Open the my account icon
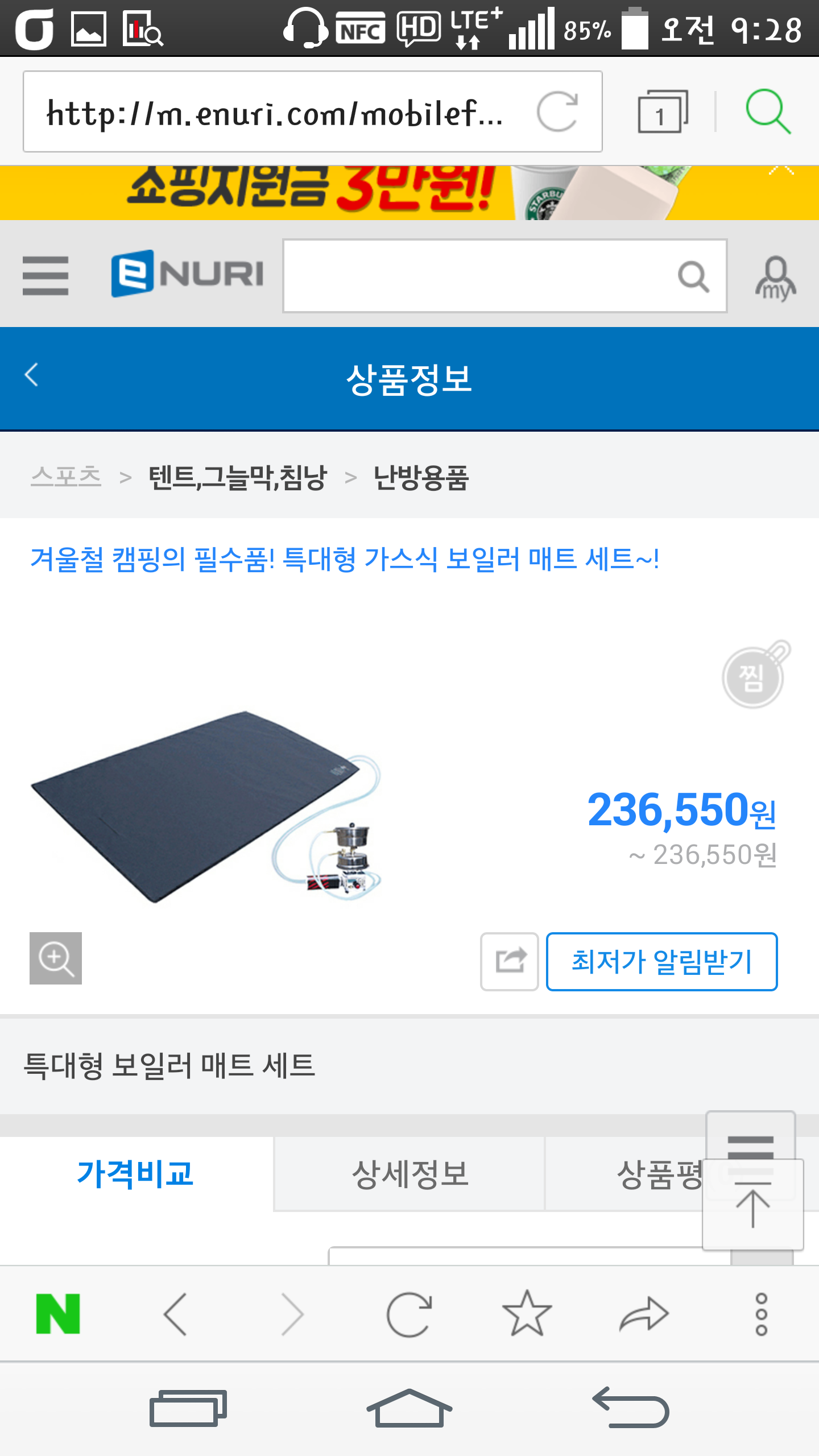The height and width of the screenshot is (1456, 819). [775, 278]
